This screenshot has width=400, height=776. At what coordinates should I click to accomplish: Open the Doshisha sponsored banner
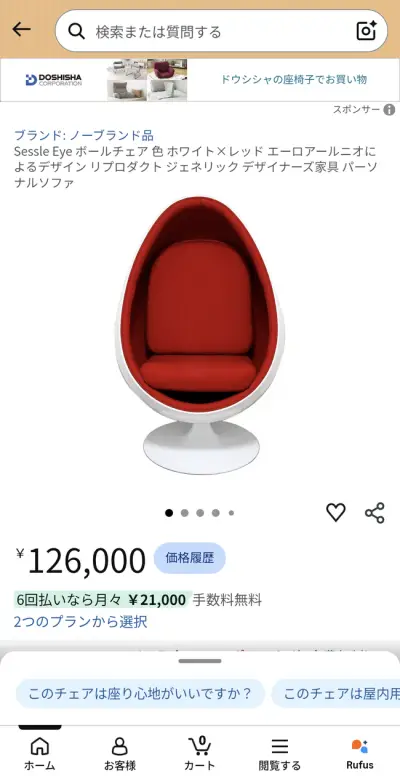pos(200,80)
